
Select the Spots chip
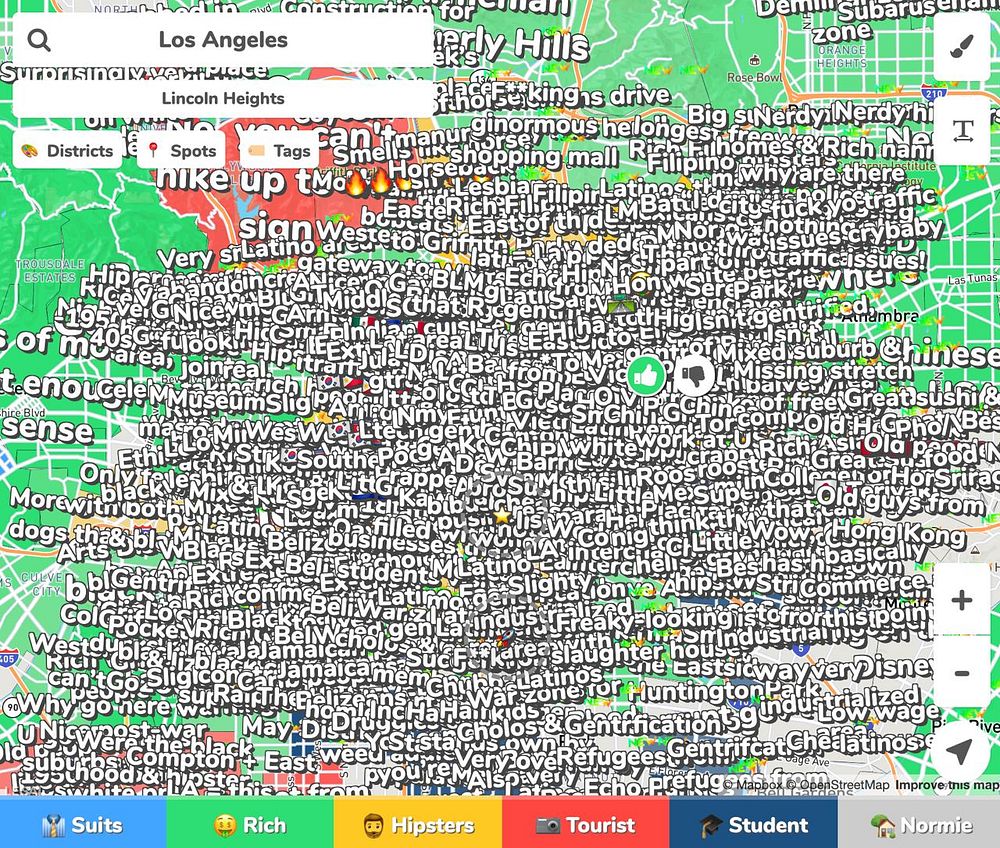click(x=181, y=151)
